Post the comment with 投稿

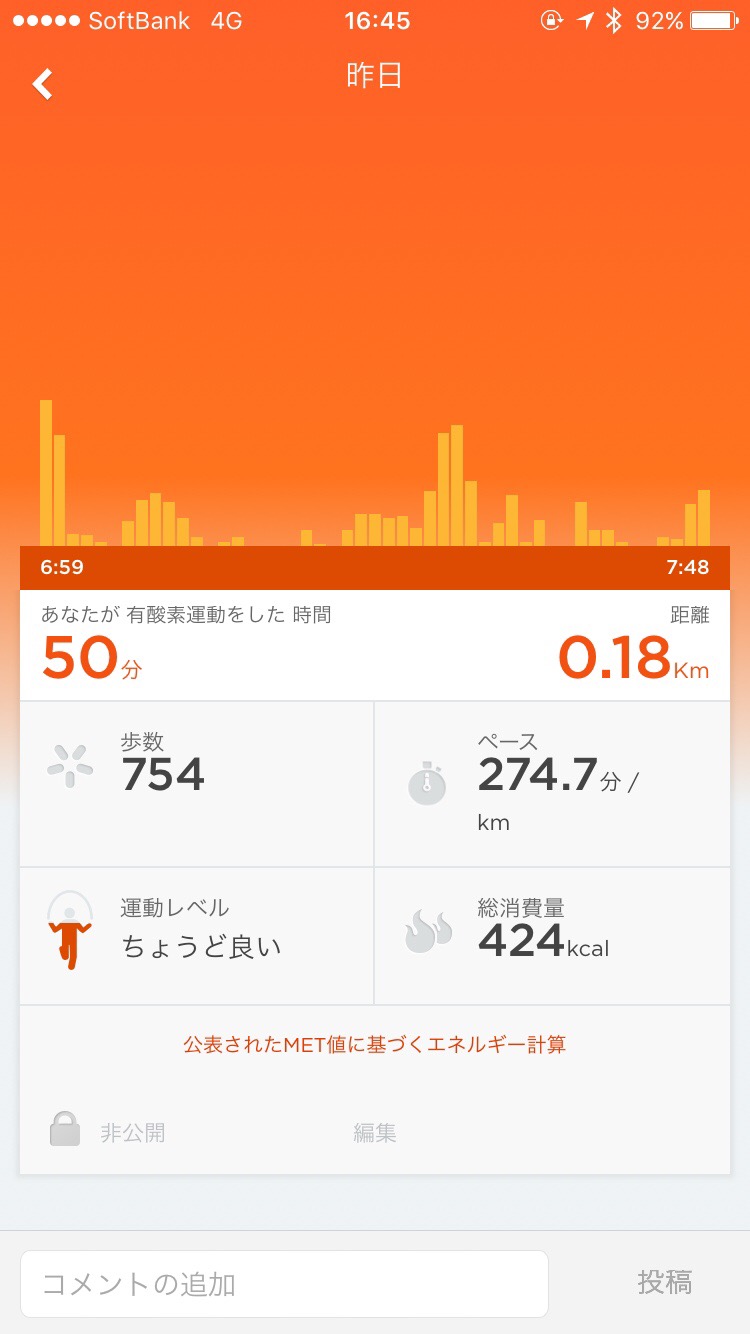(x=665, y=1282)
